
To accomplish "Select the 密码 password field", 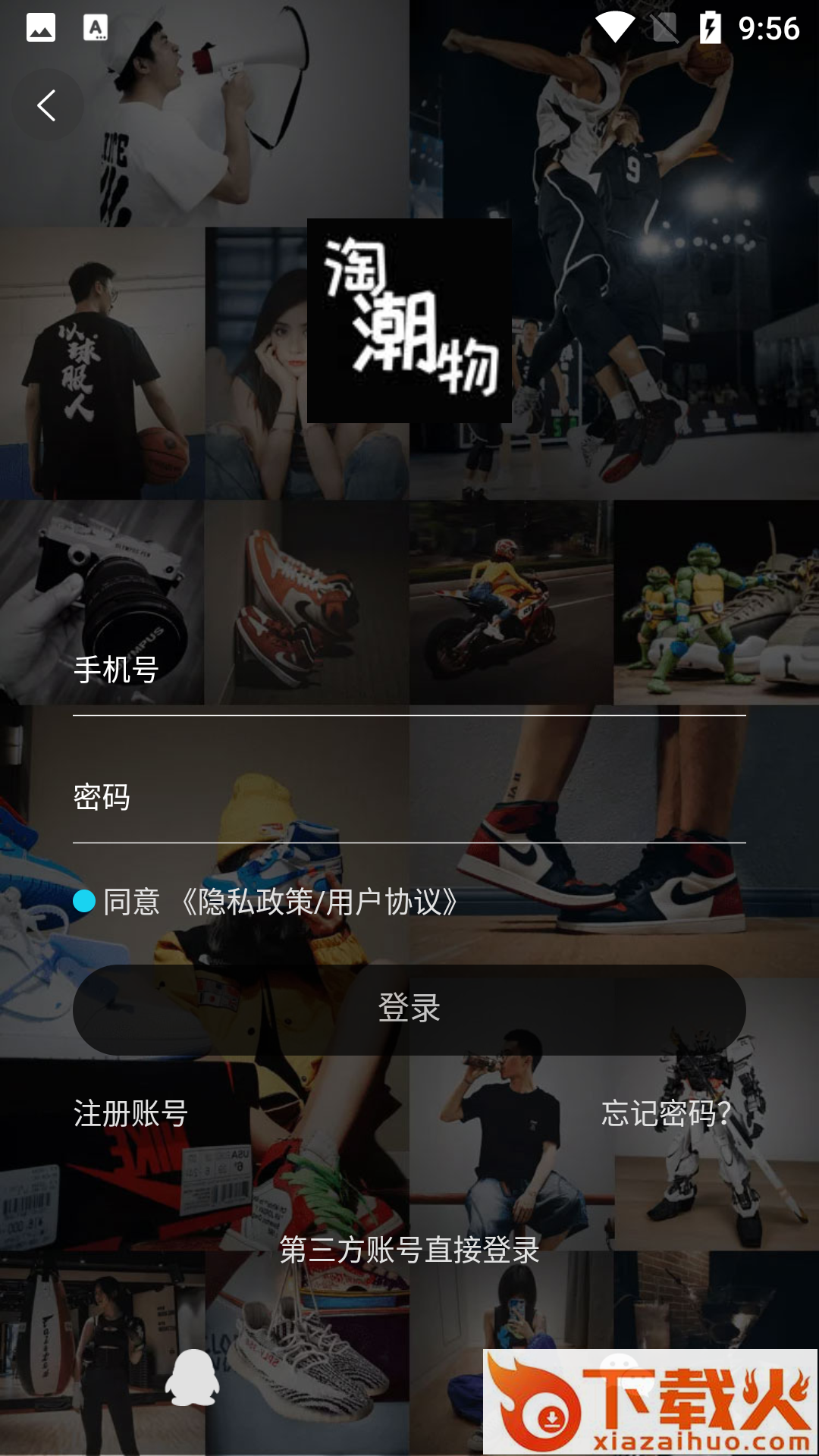I will pos(409,798).
